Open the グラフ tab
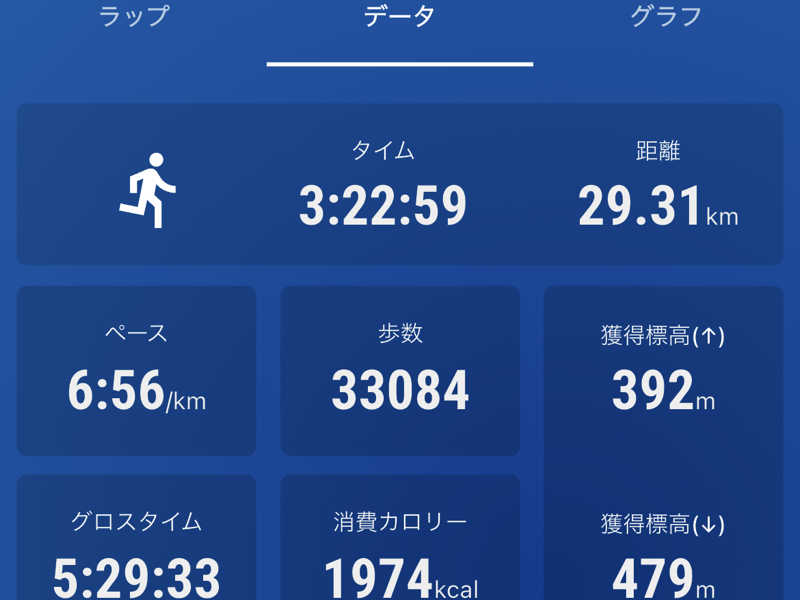Viewport: 800px width, 600px height. (x=666, y=17)
